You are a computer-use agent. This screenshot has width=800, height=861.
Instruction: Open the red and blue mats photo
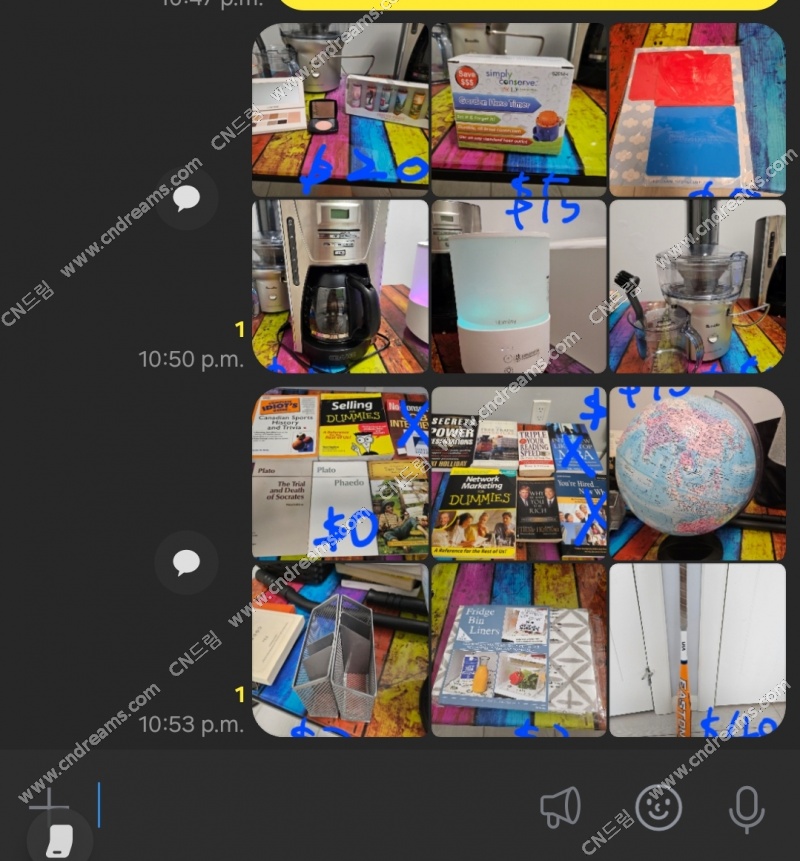pos(697,108)
